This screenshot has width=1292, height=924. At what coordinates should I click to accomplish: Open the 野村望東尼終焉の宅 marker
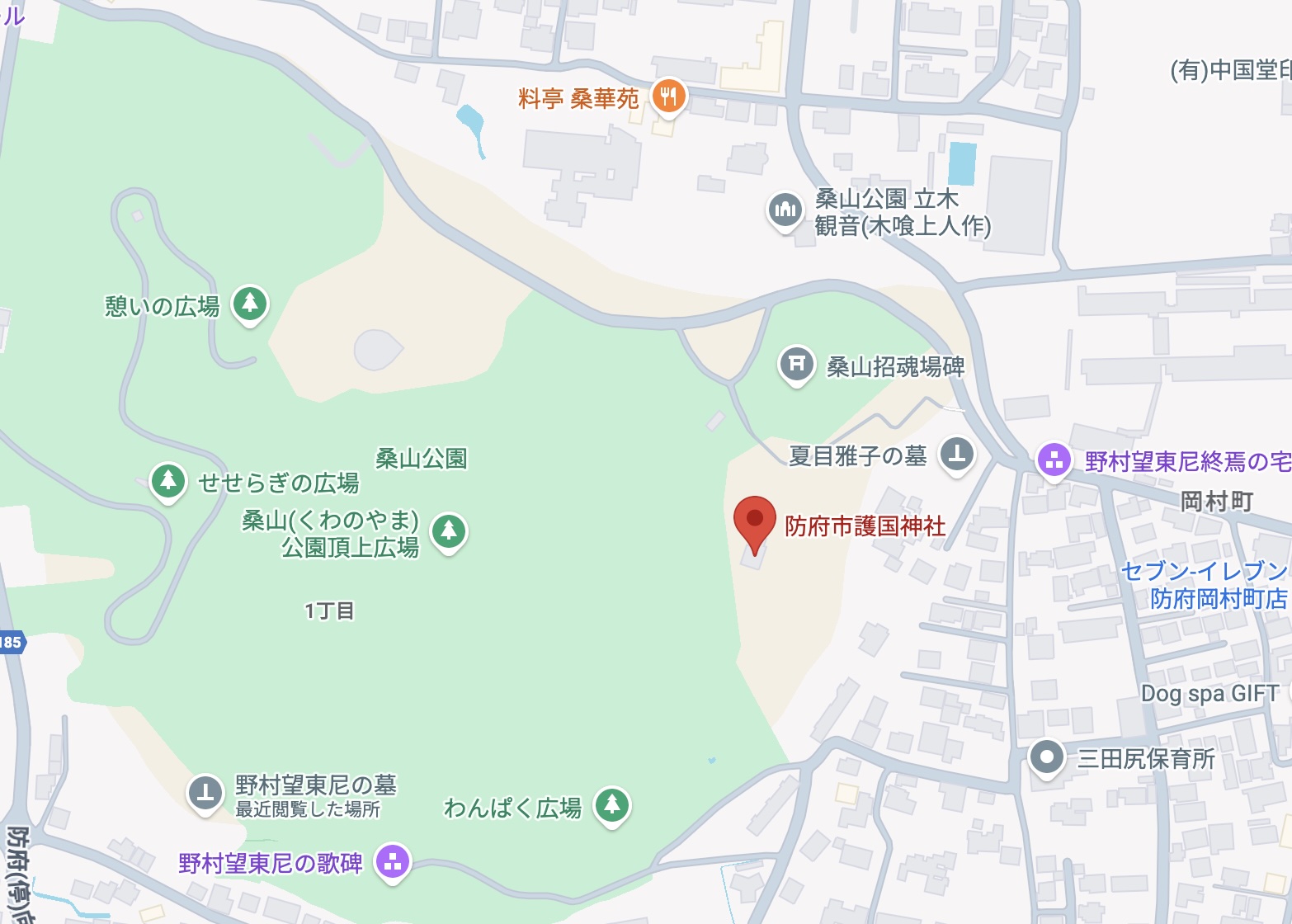1054,460
